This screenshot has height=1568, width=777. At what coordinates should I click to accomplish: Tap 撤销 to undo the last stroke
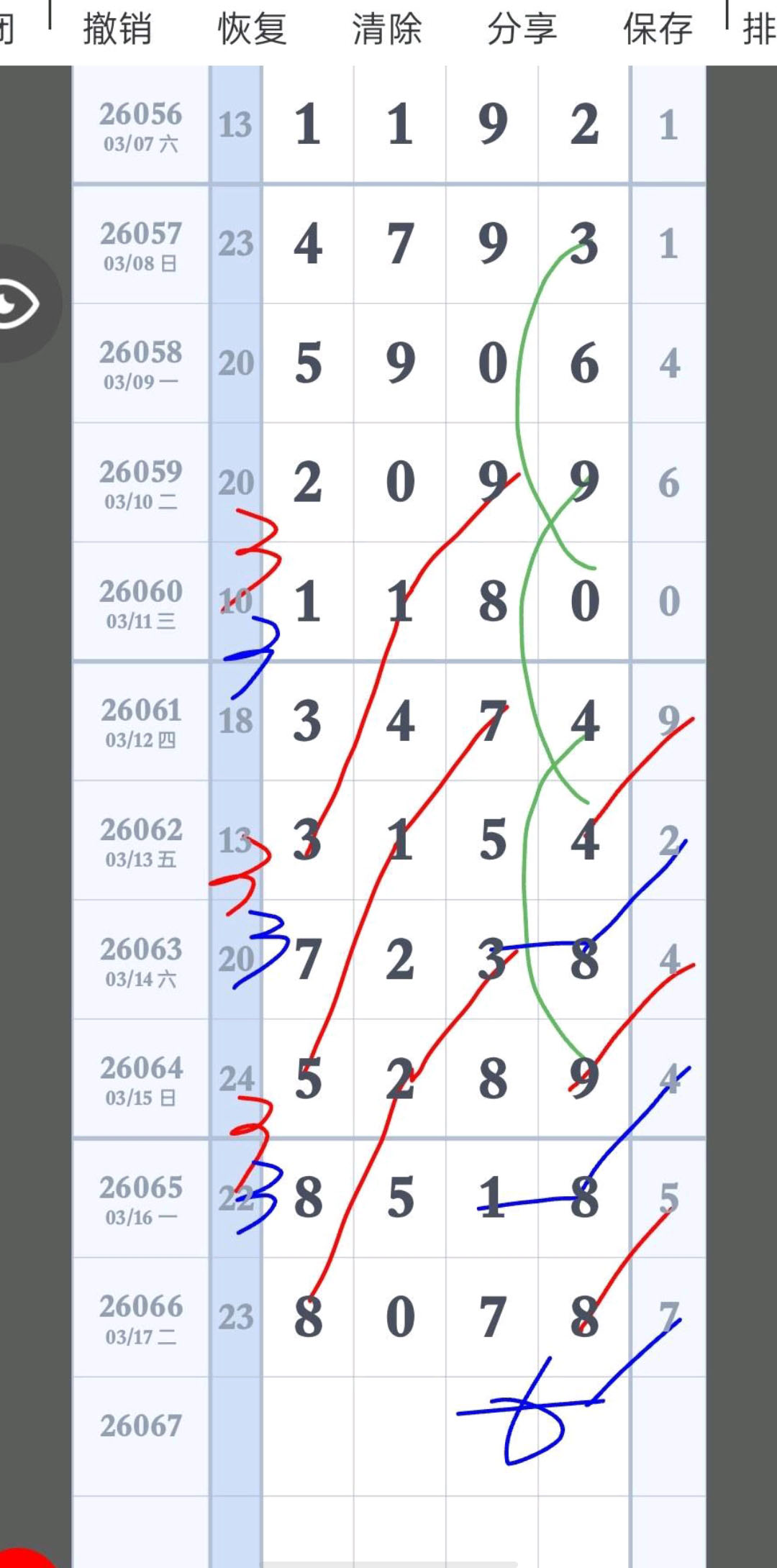pos(117,29)
